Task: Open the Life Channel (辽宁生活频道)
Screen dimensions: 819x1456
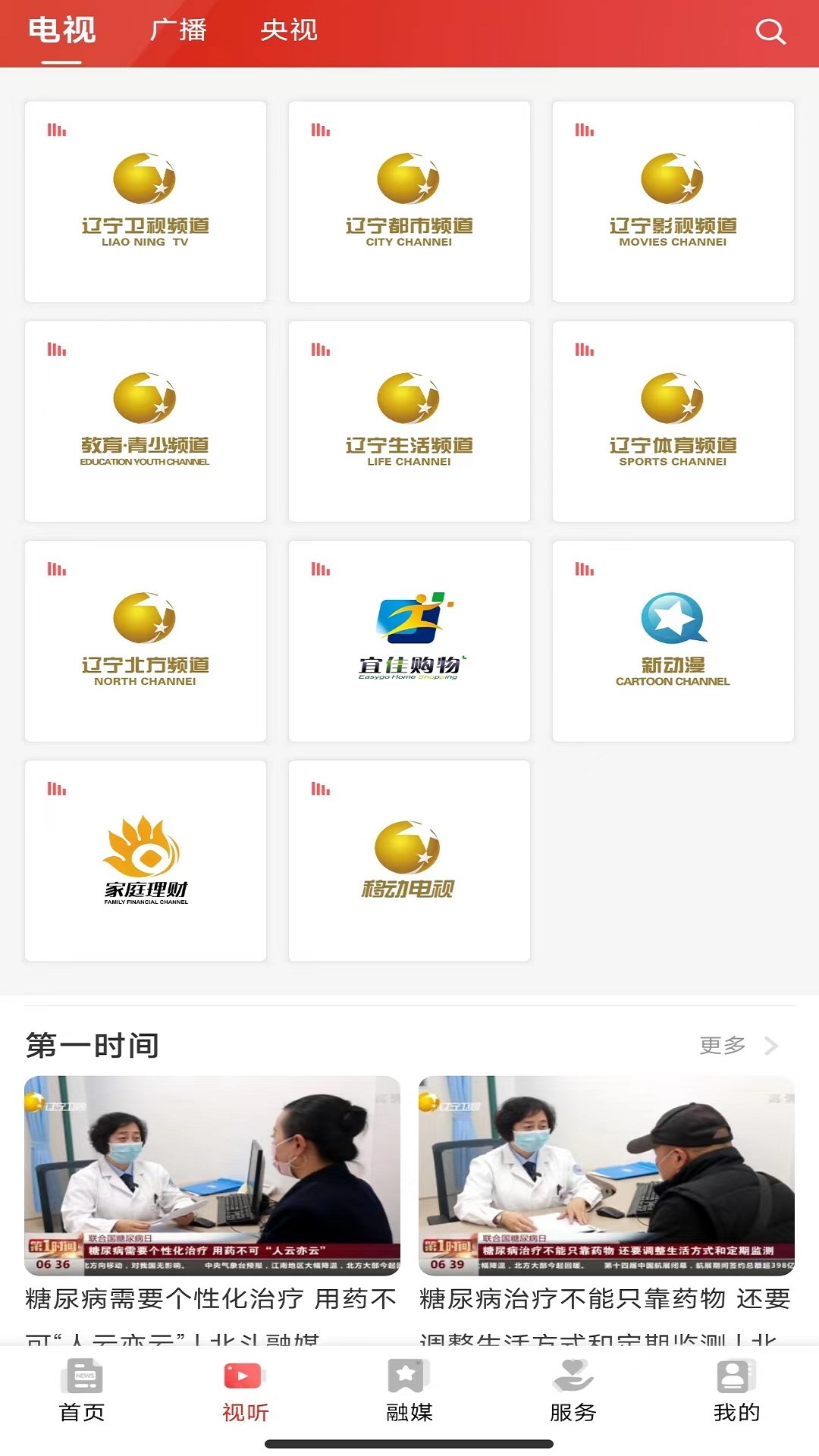Action: coord(409,421)
